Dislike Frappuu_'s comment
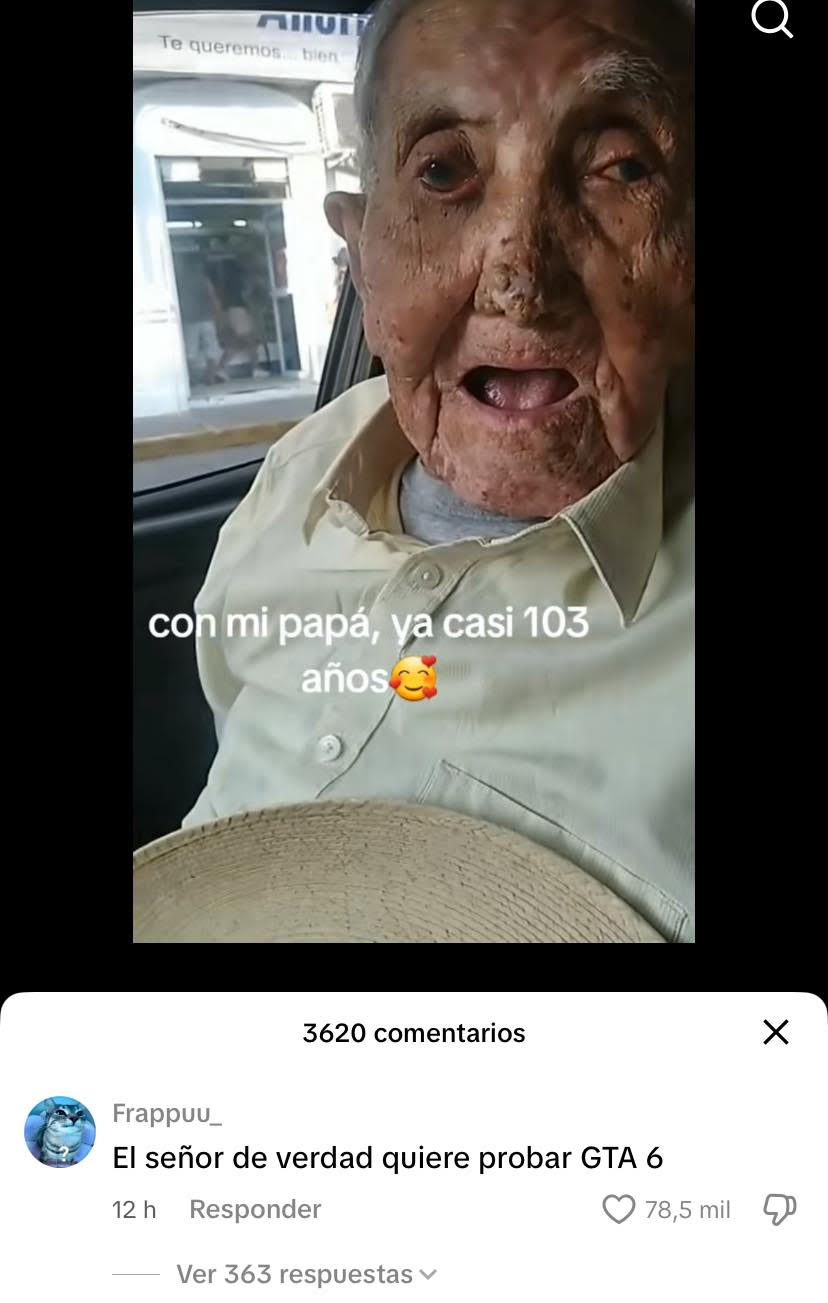 click(779, 1209)
